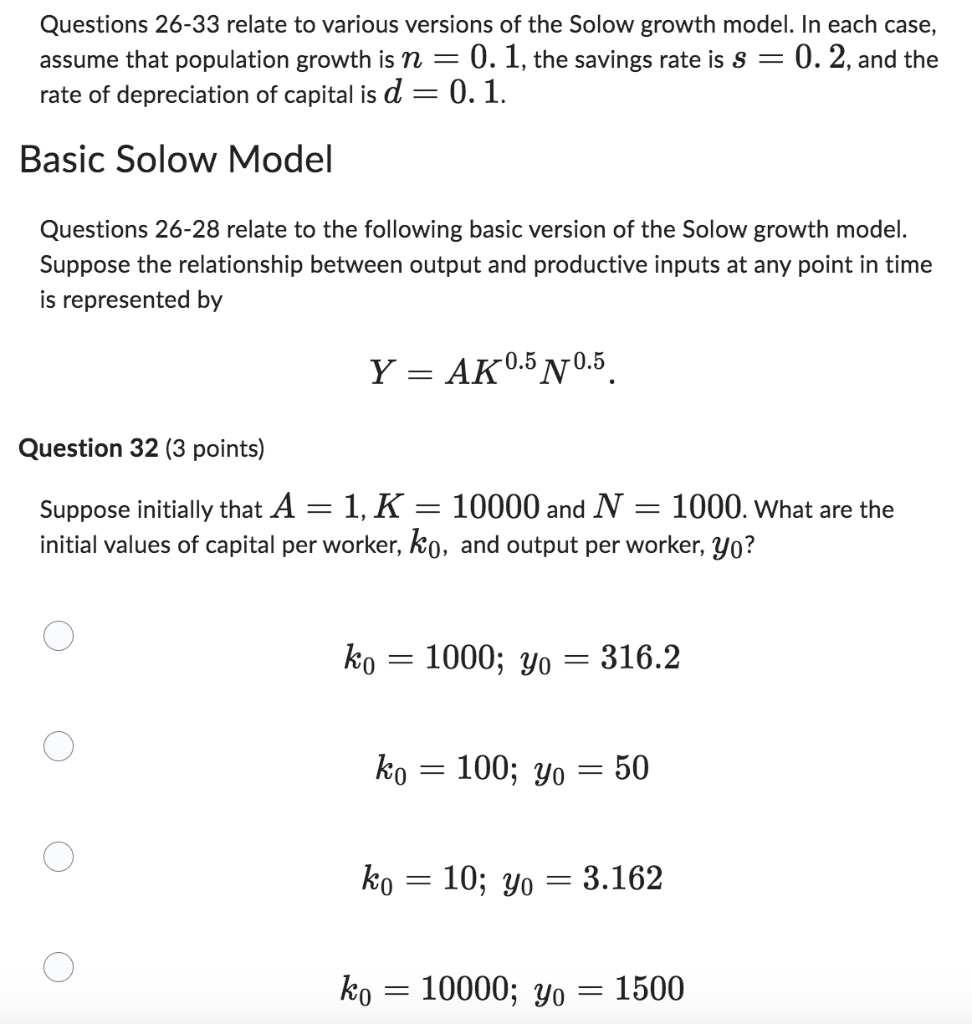The width and height of the screenshot is (972, 1024).
Task: Click the Question 32 (3 points) label
Action: (139, 448)
